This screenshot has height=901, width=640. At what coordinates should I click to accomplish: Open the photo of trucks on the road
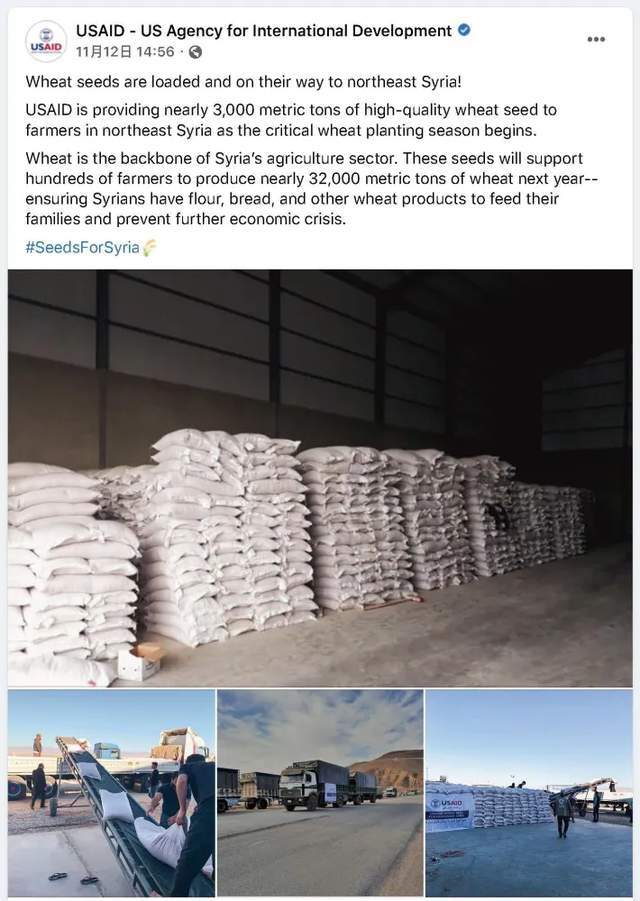click(x=320, y=792)
